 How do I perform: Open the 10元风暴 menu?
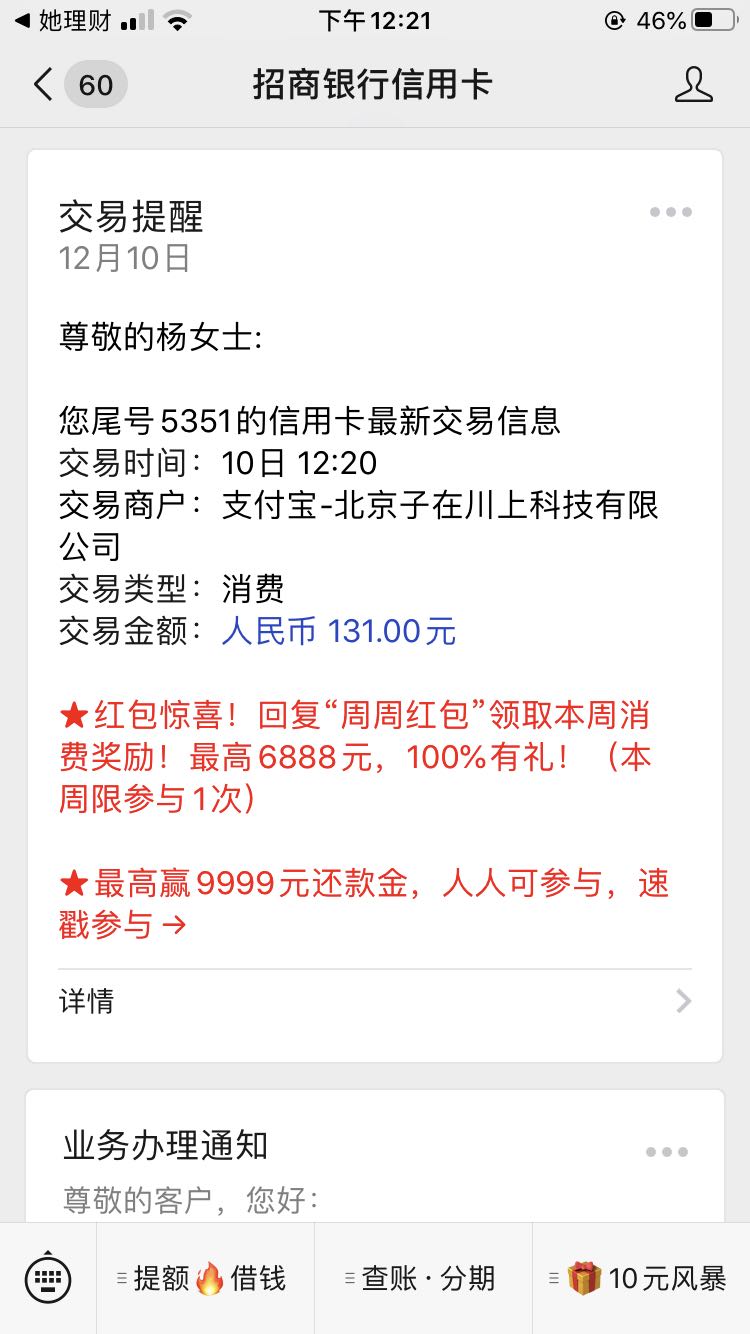641,1278
